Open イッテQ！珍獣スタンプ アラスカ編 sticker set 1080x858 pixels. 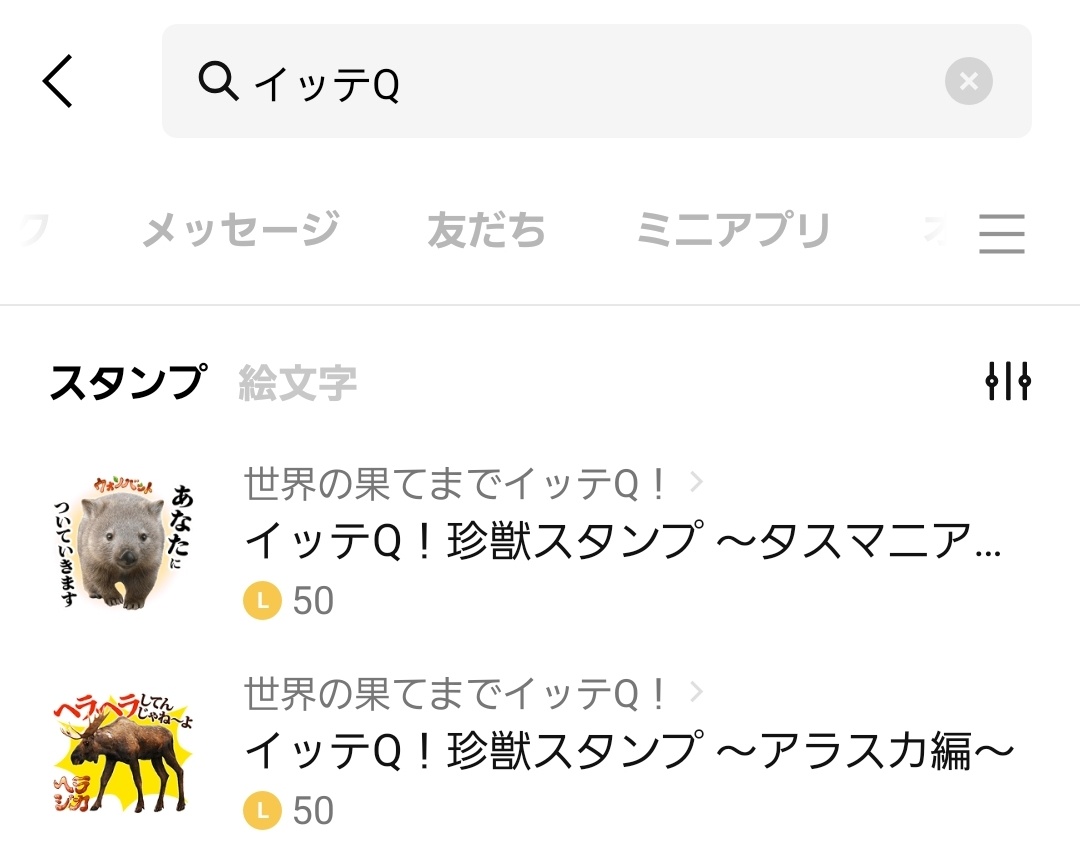630,750
